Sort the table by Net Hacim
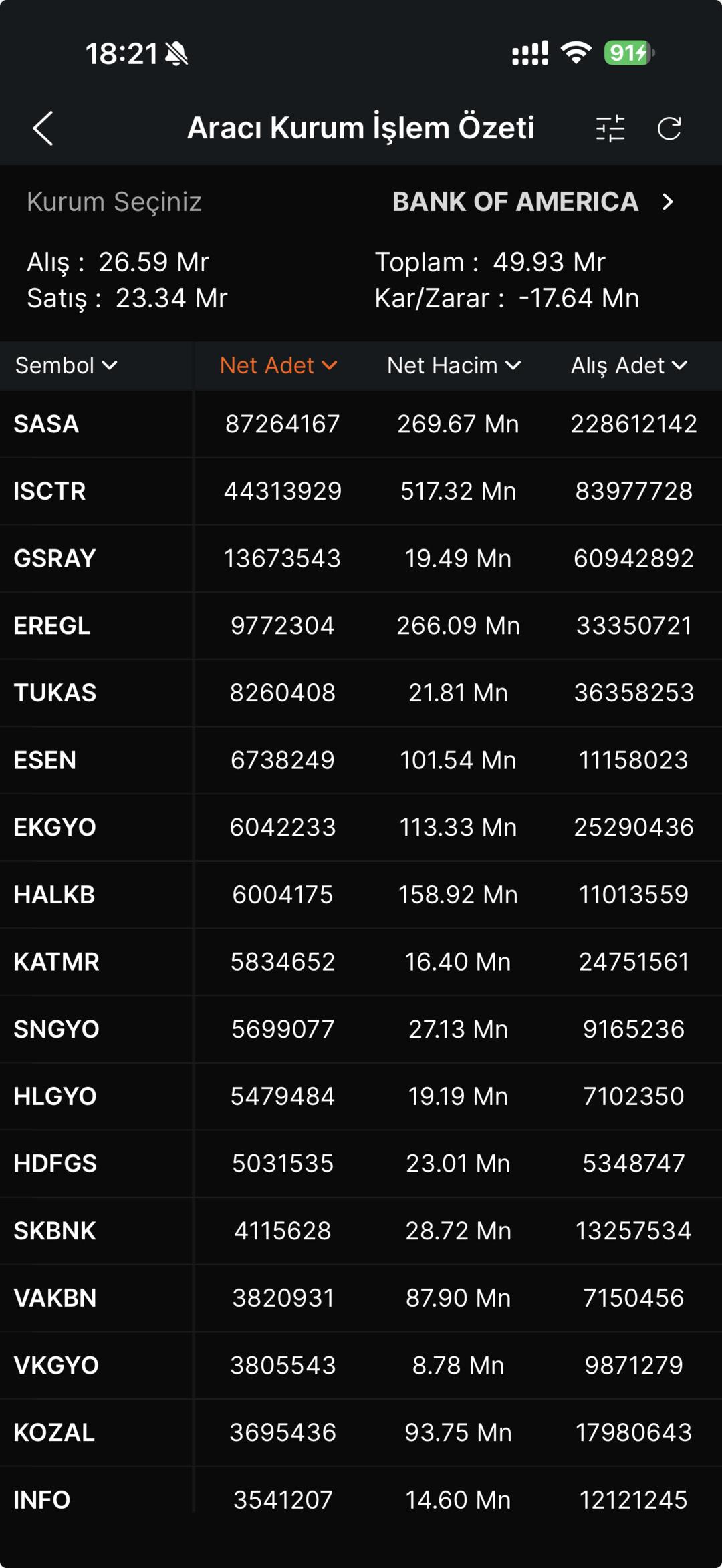The image size is (722, 1568). (454, 365)
